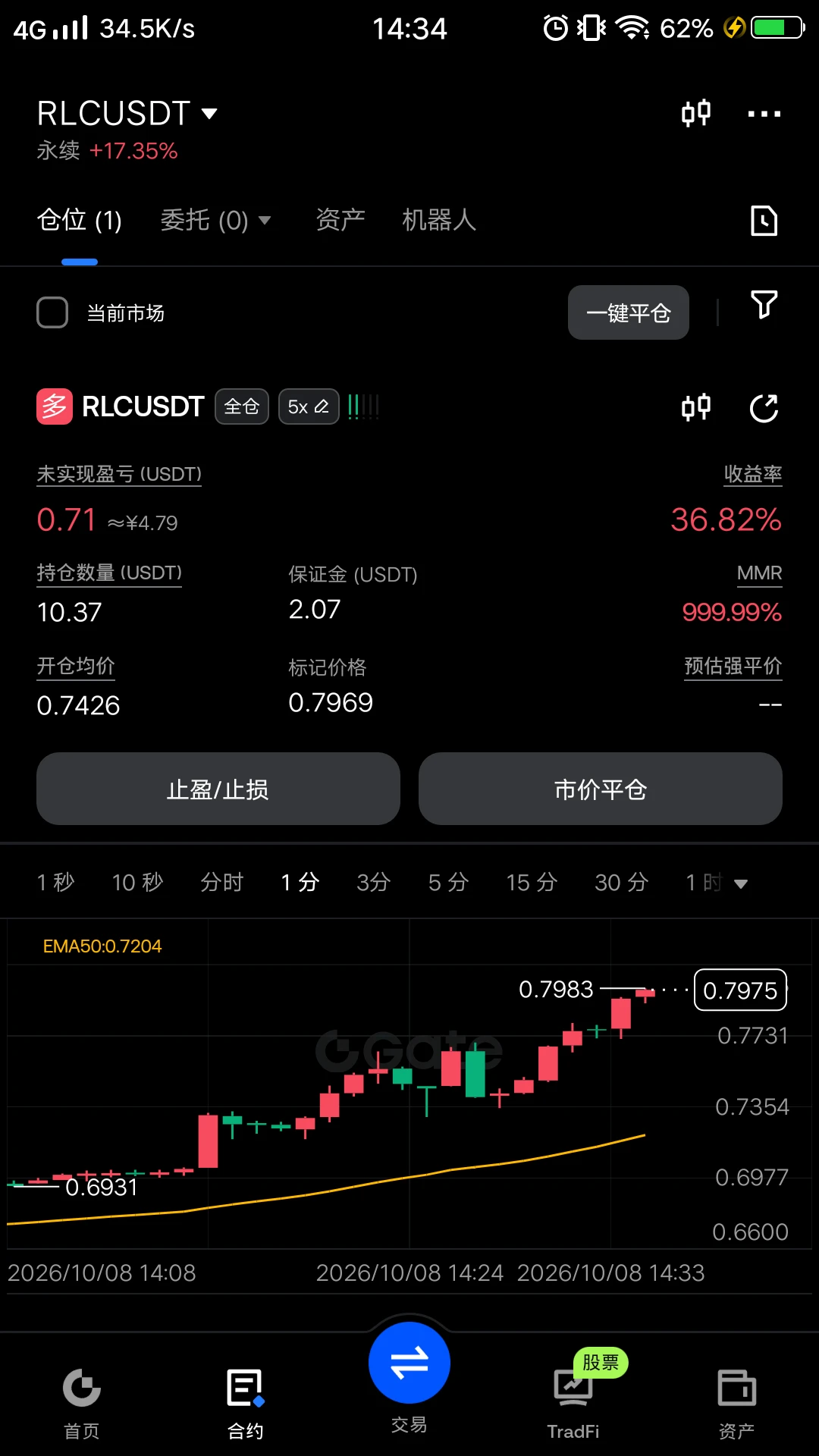Tap the 一键平仓 button

coord(628,312)
